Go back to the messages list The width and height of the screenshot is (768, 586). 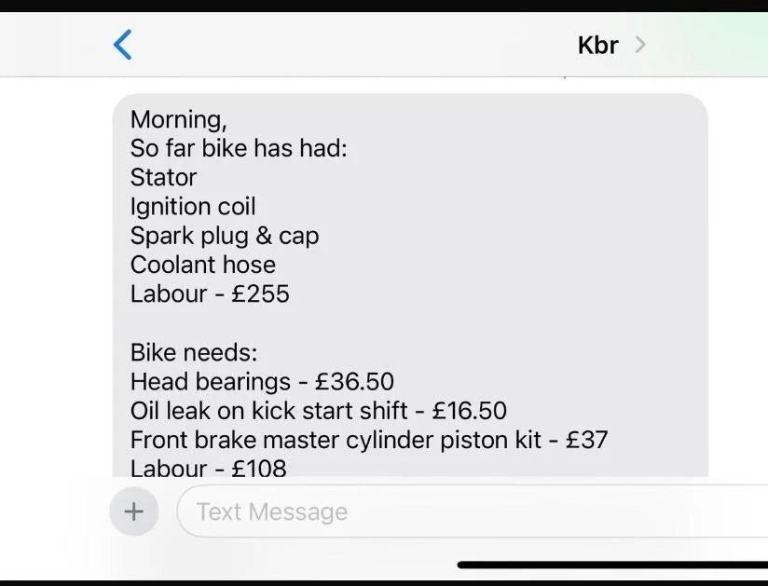[x=122, y=44]
